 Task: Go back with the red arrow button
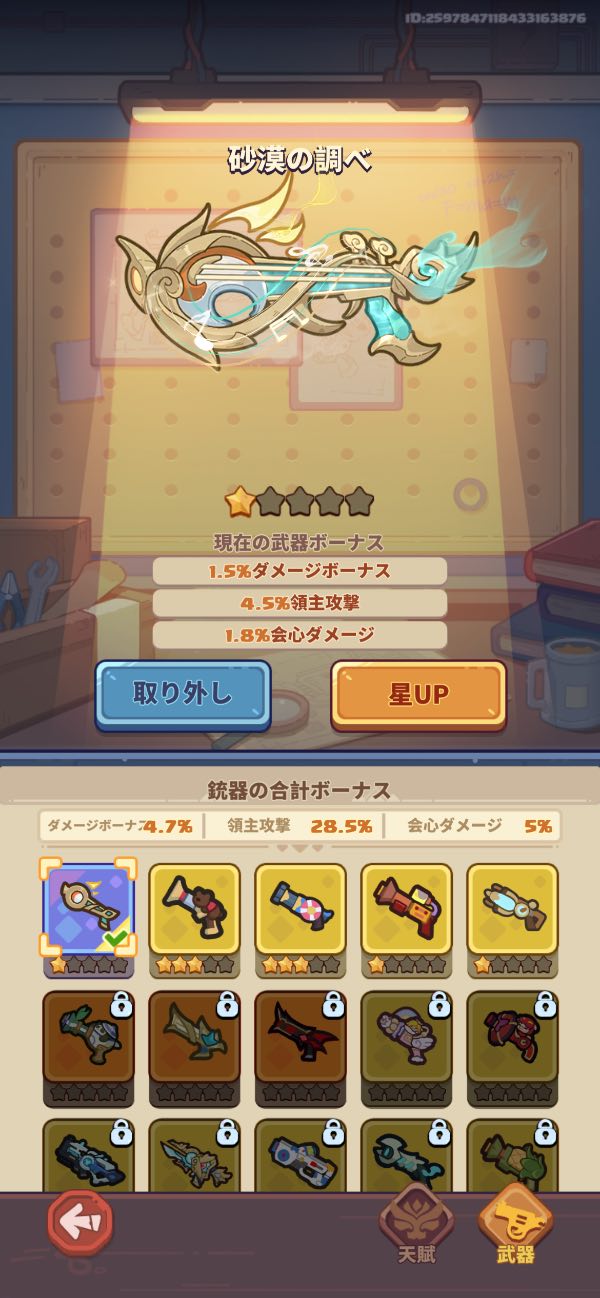coord(81,1224)
